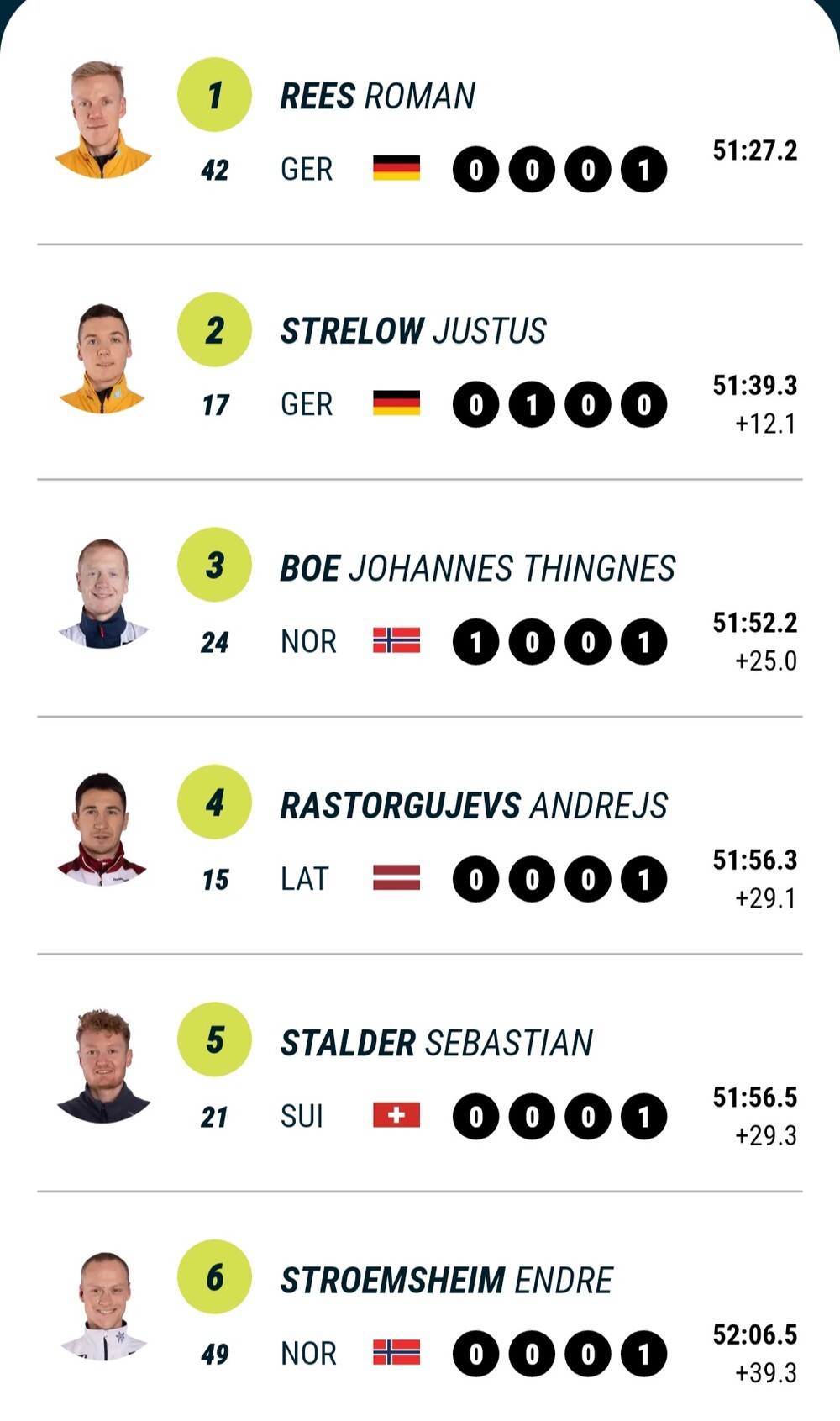This screenshot has height=1421, width=840.
Task: Select Johannes Thingnes Boe's result entry
Action: pos(420,598)
